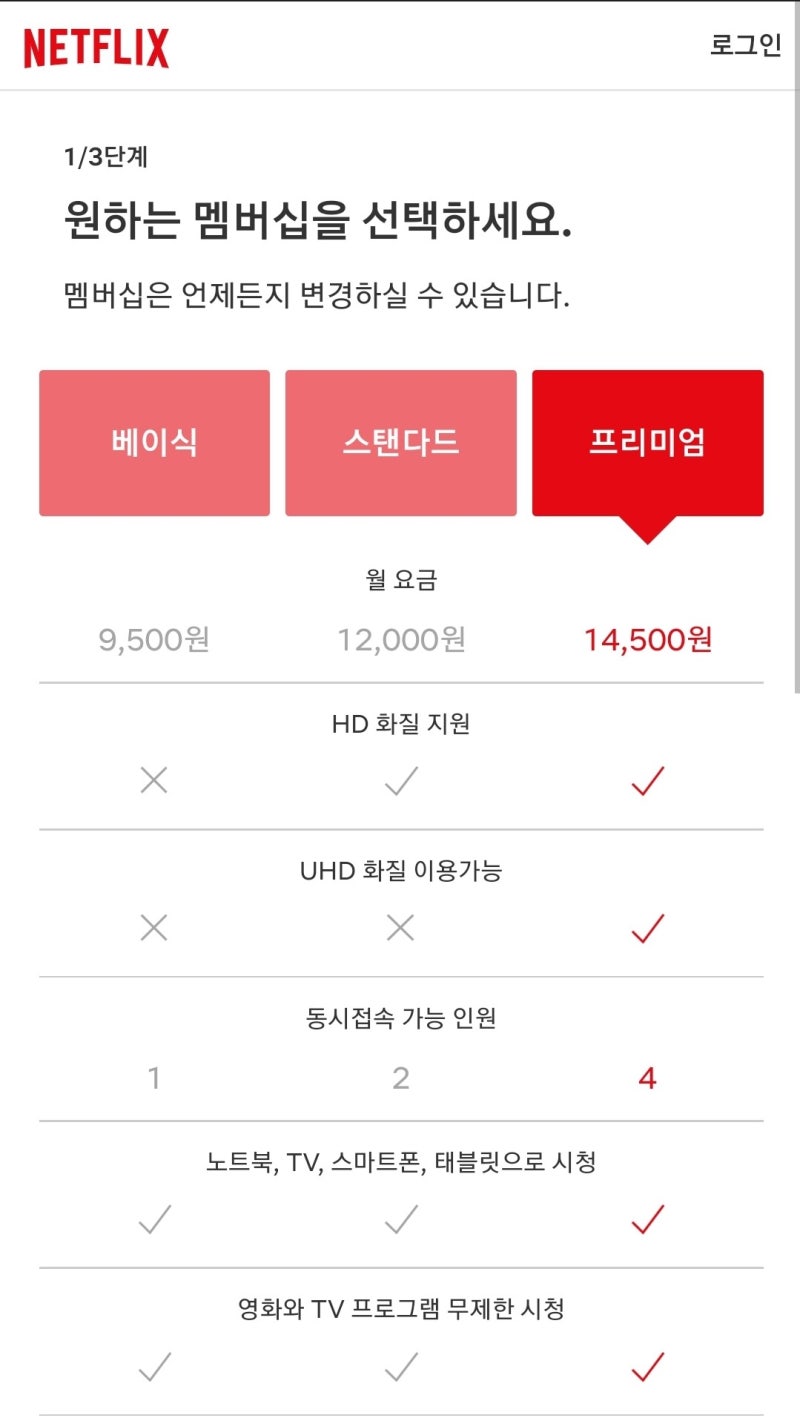The width and height of the screenshot is (800, 1421).
Task: Select the 베이식 membership plan
Action: tap(154, 443)
